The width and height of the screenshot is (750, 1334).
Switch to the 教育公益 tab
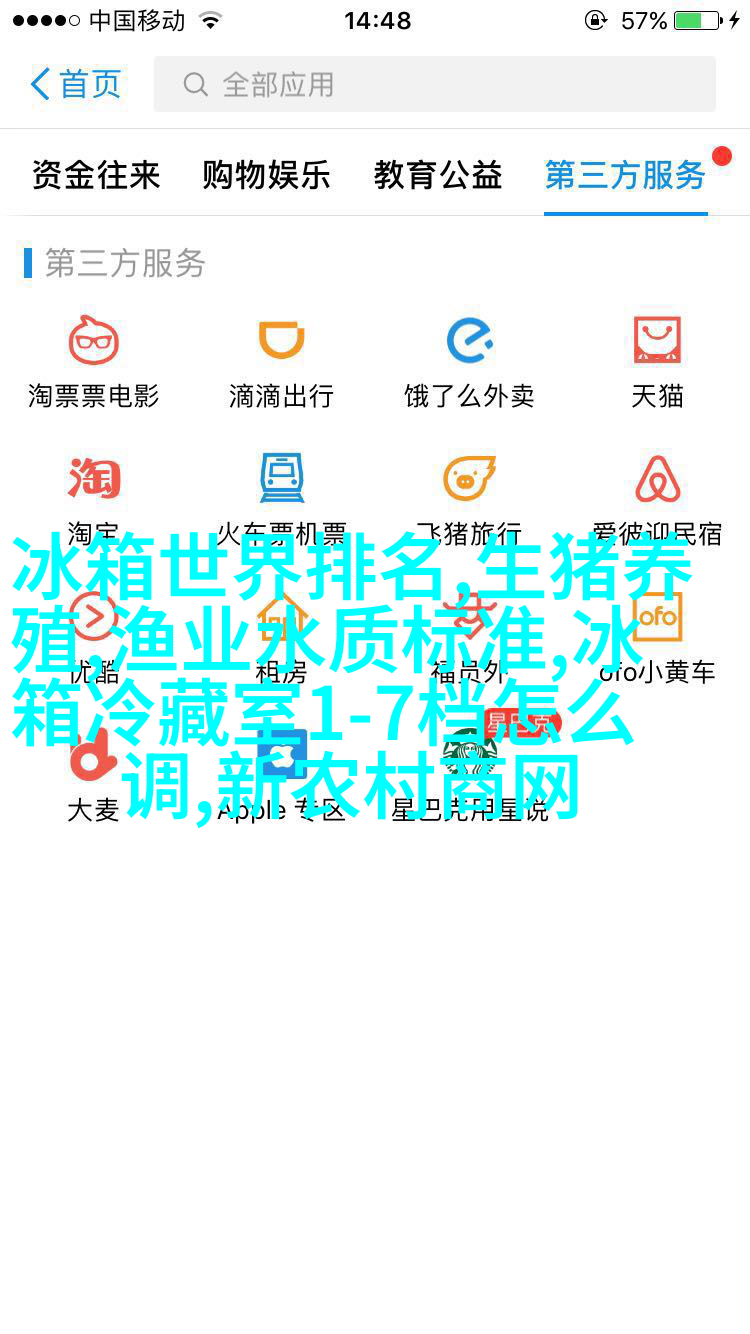(438, 175)
